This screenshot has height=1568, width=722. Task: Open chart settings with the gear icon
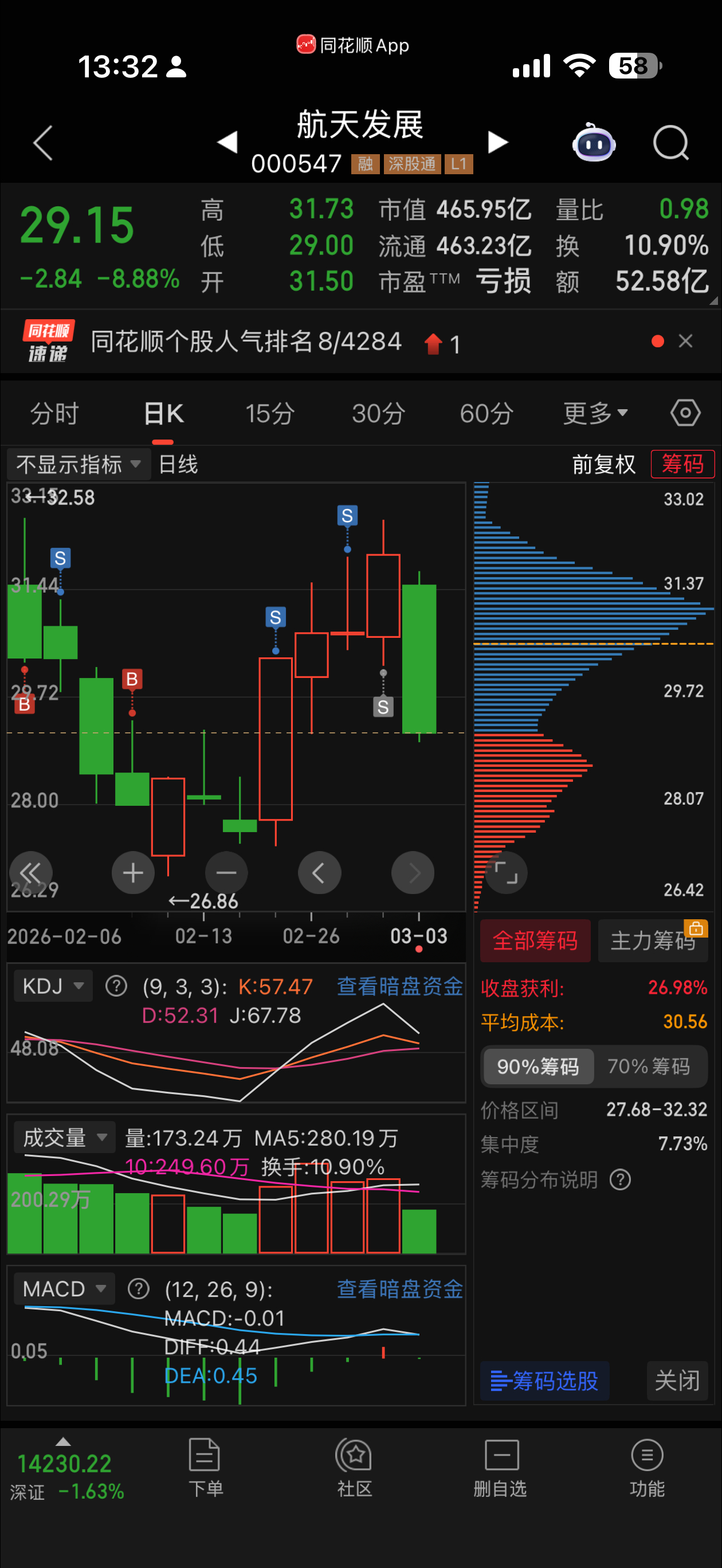point(684,413)
